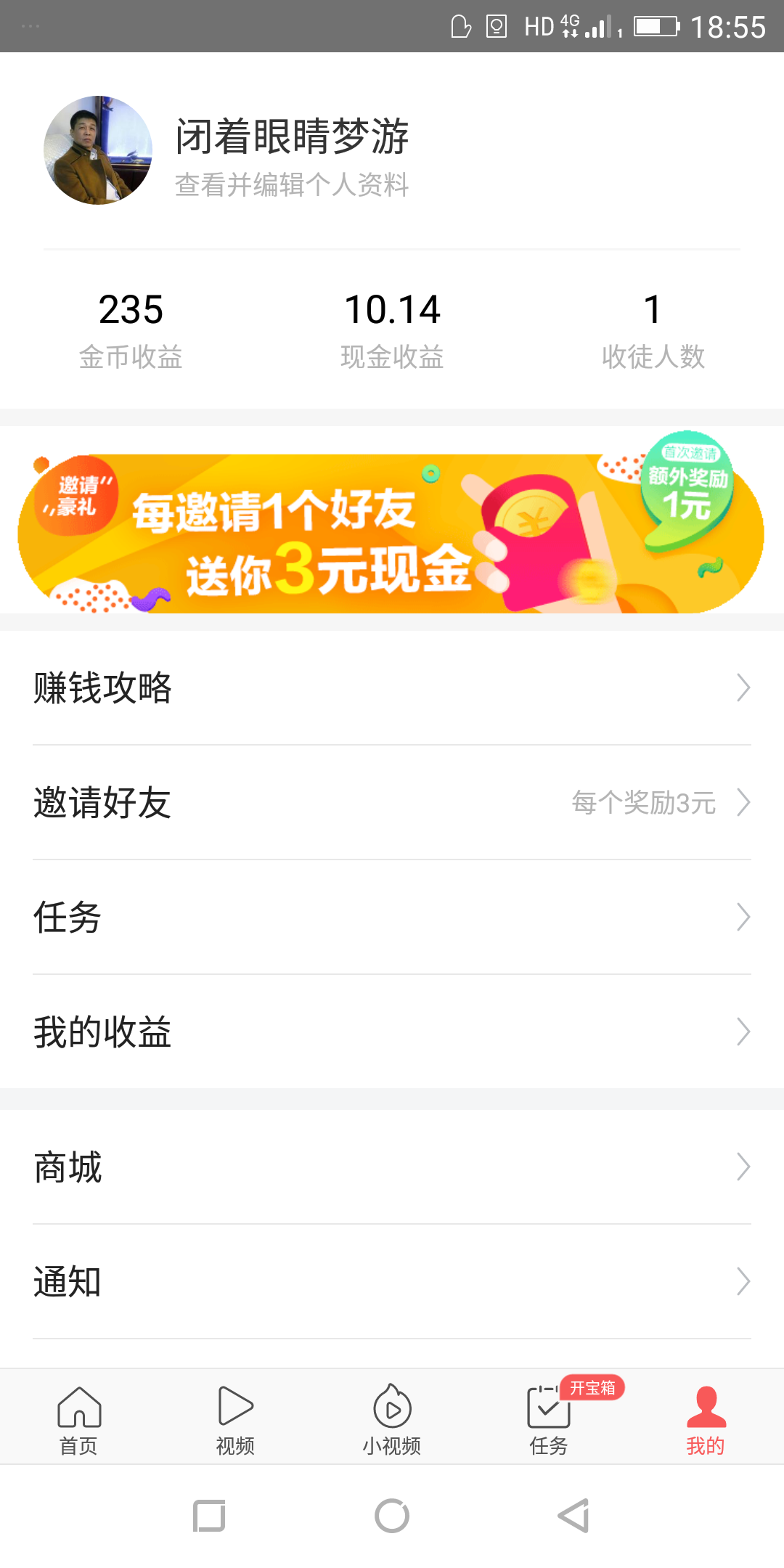Open 赚钱攻略 row
Image resolution: width=784 pixels, height=1568 pixels.
(392, 687)
